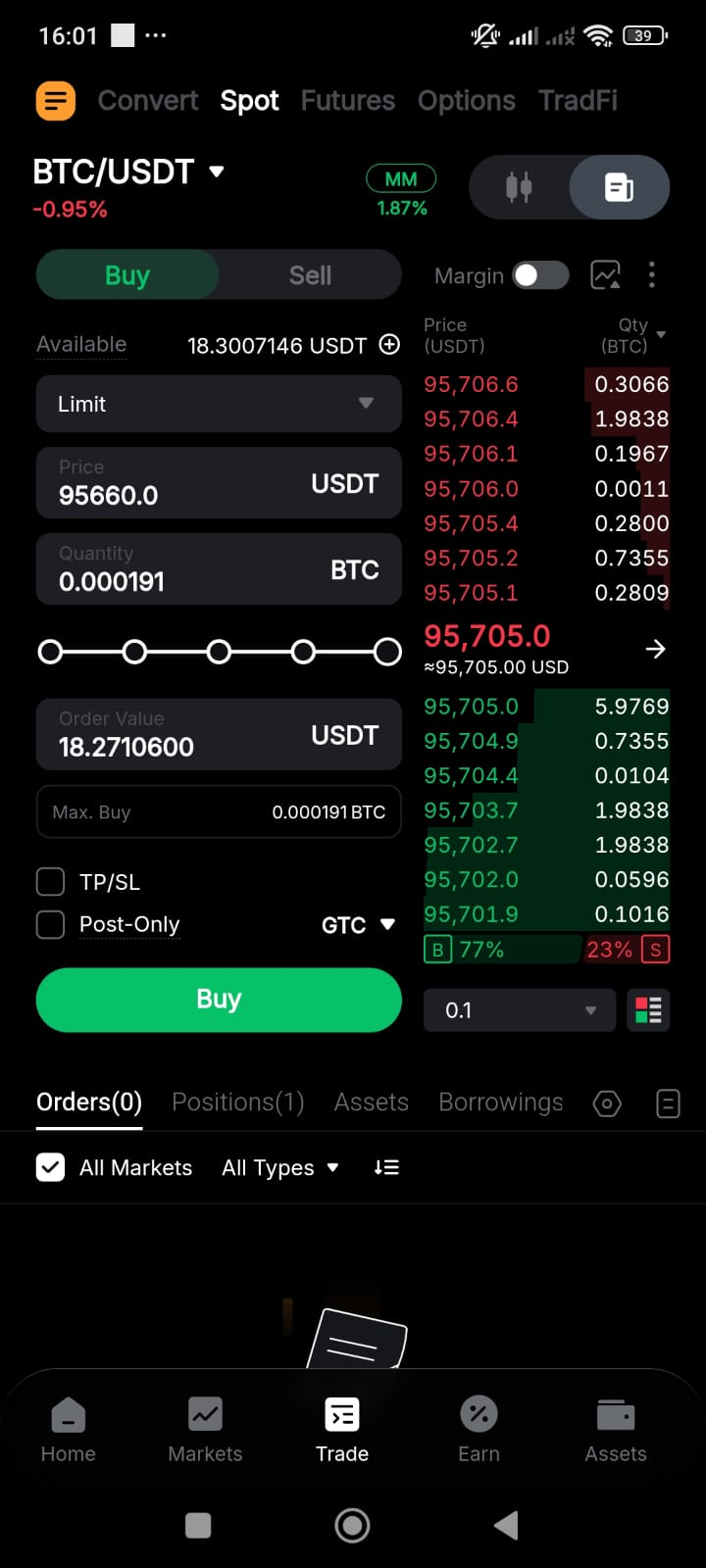The image size is (706, 1568).
Task: Open the Assets tab in bottom navigation
Action: [616, 1431]
